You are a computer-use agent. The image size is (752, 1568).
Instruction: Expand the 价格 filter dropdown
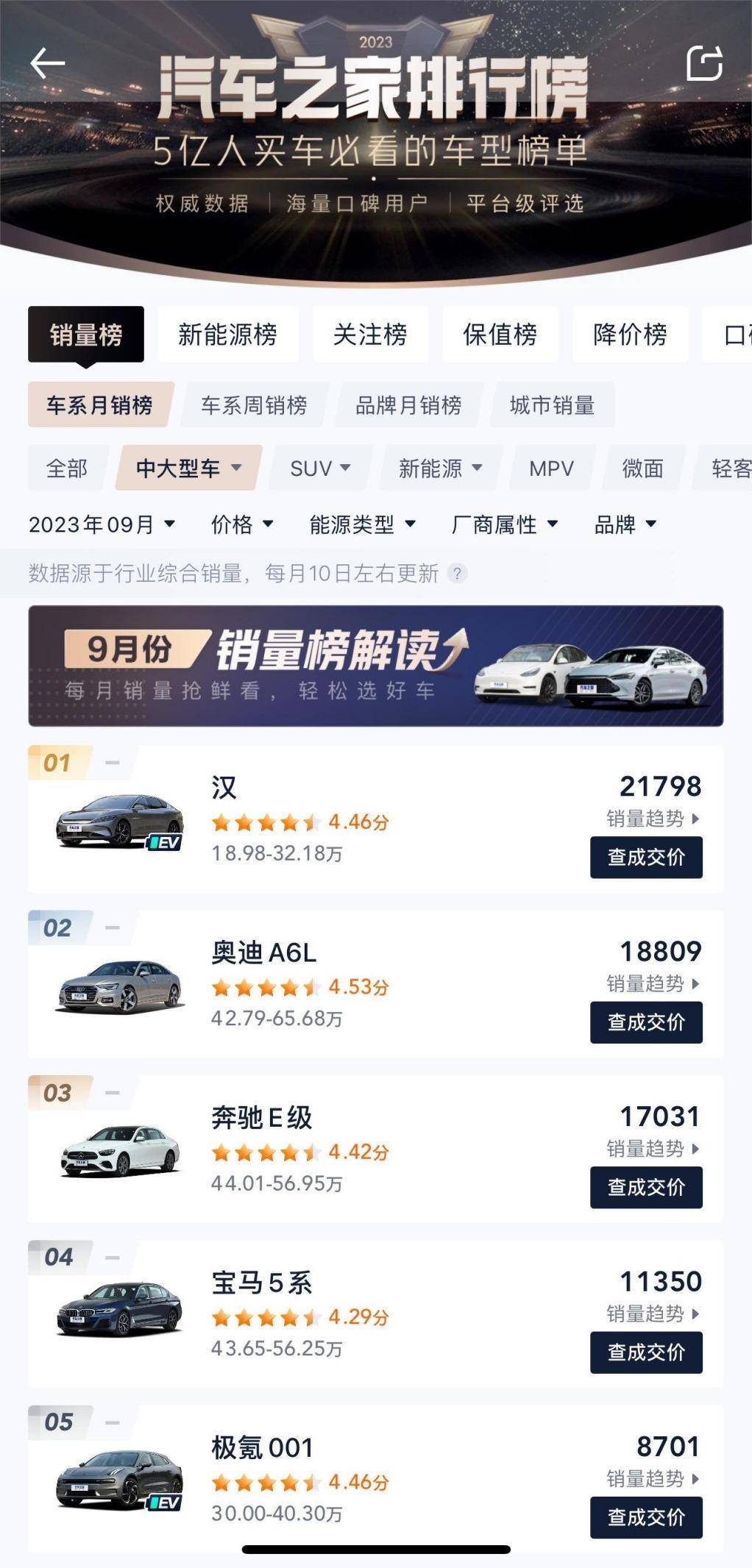click(243, 524)
